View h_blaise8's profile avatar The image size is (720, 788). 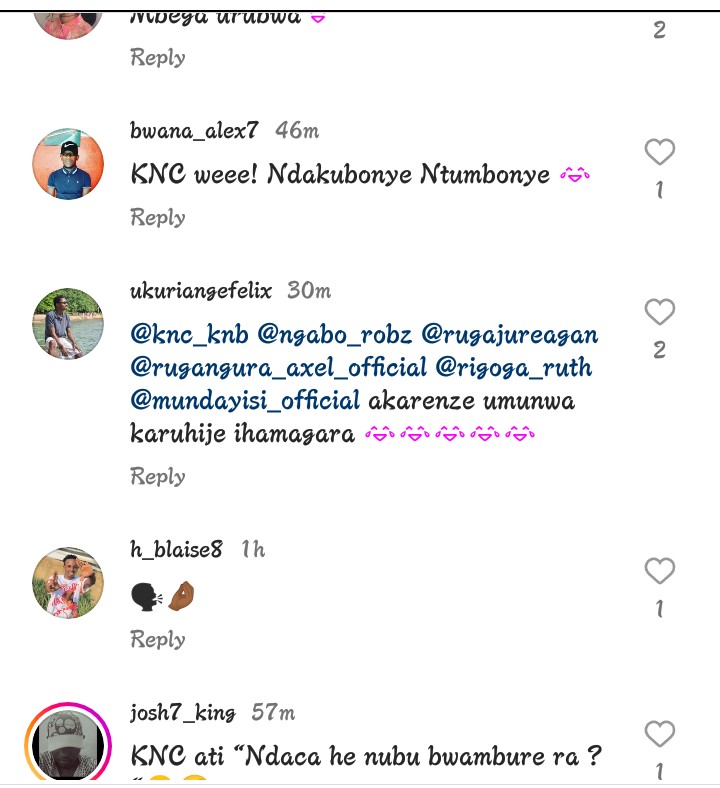(x=68, y=583)
